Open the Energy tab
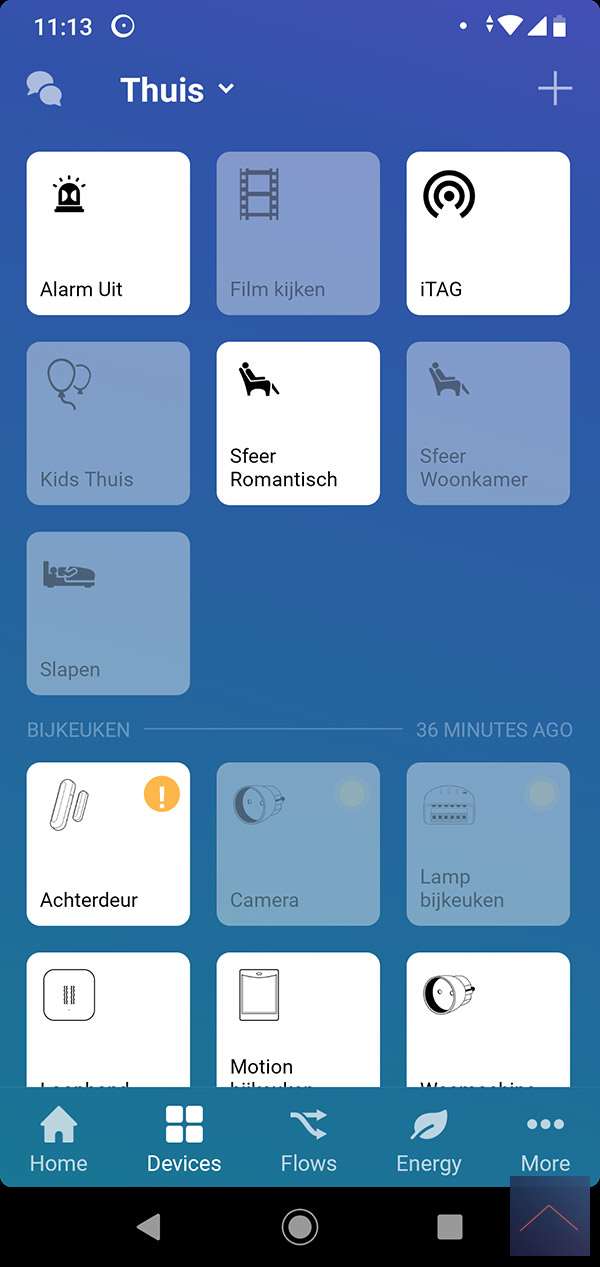 429,1140
